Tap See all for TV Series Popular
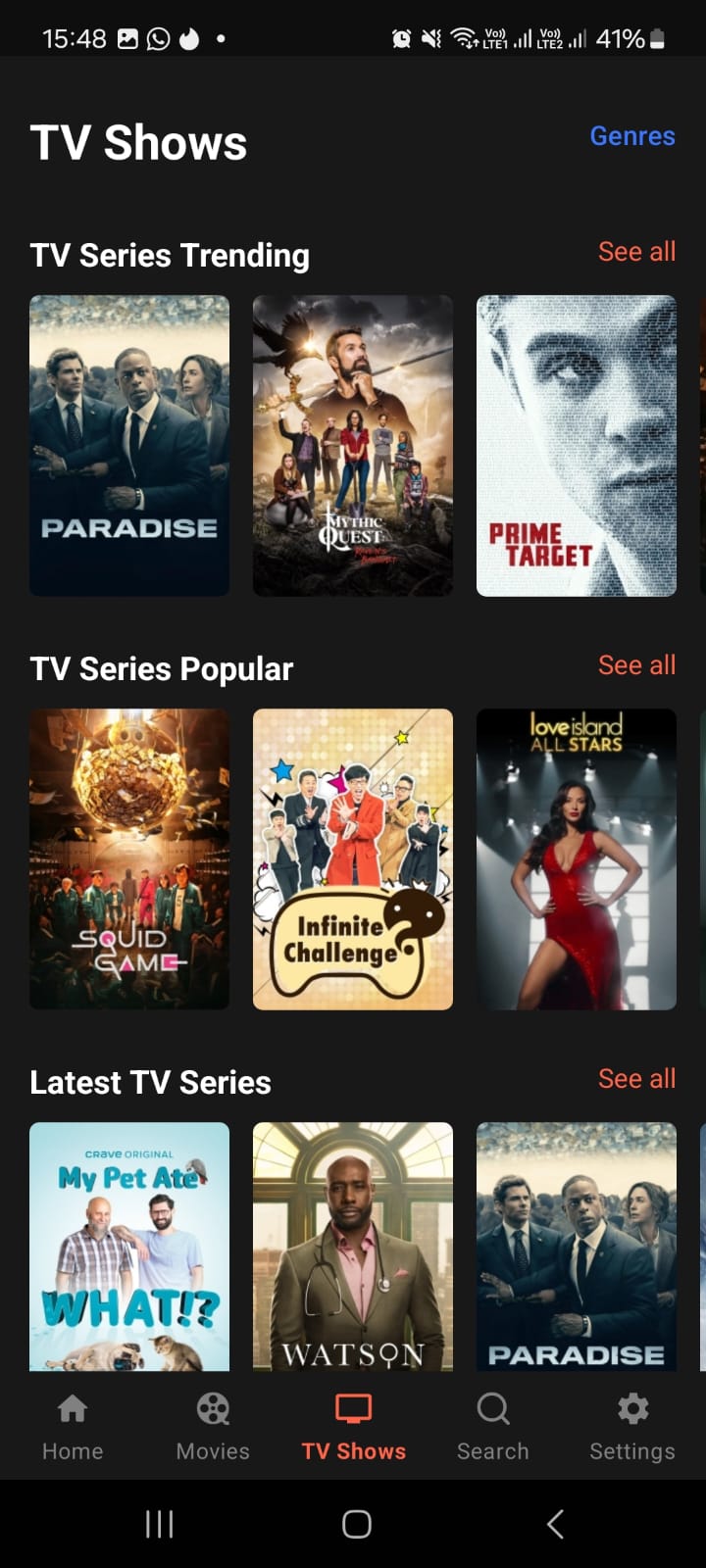Screen dimensions: 706x1568 636,665
